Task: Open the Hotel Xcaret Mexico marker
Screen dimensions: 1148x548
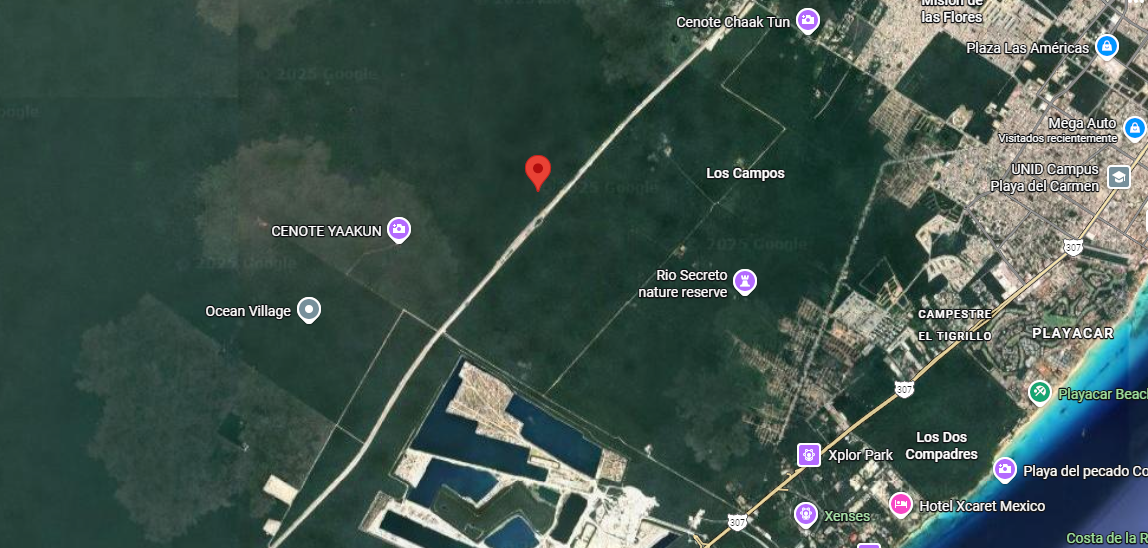Action: (900, 505)
